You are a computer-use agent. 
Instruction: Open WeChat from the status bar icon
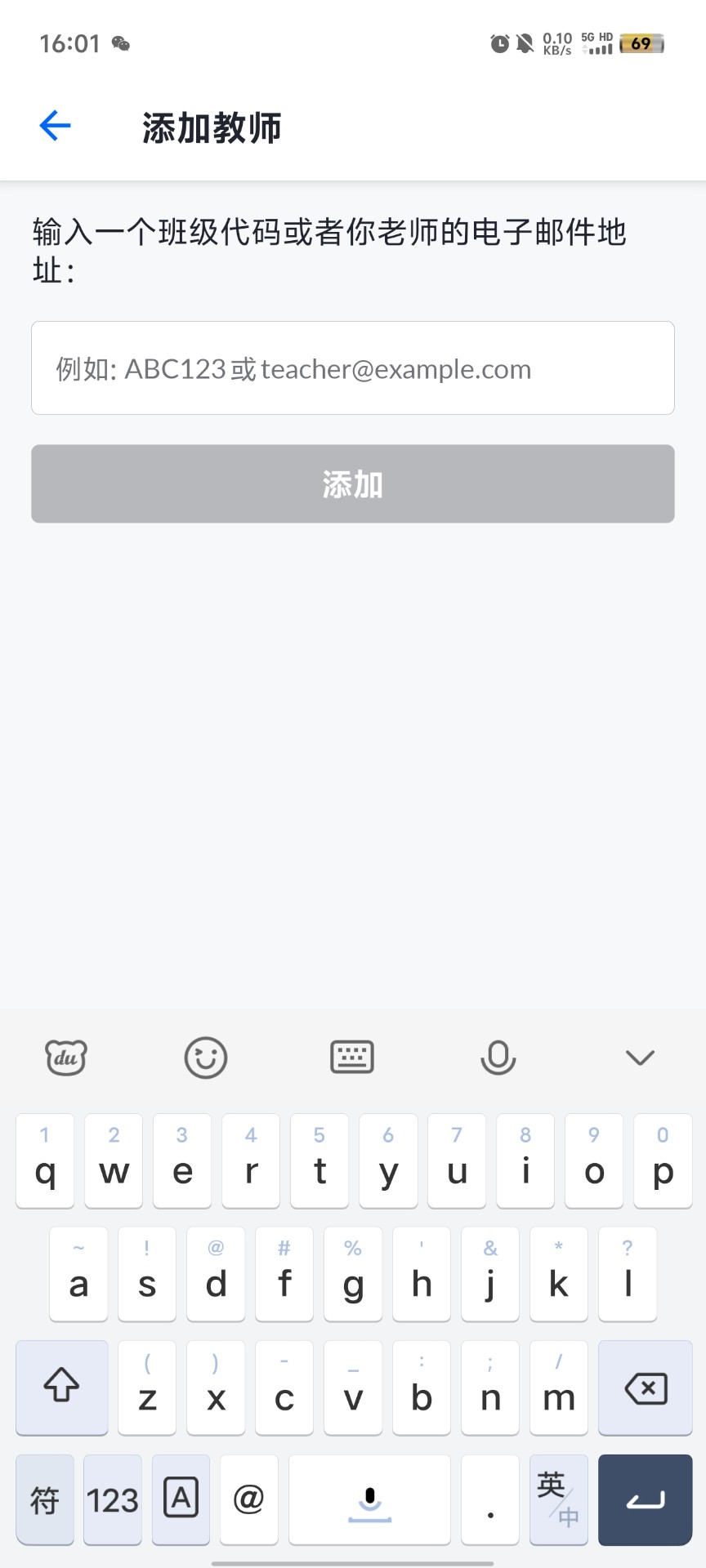121,44
